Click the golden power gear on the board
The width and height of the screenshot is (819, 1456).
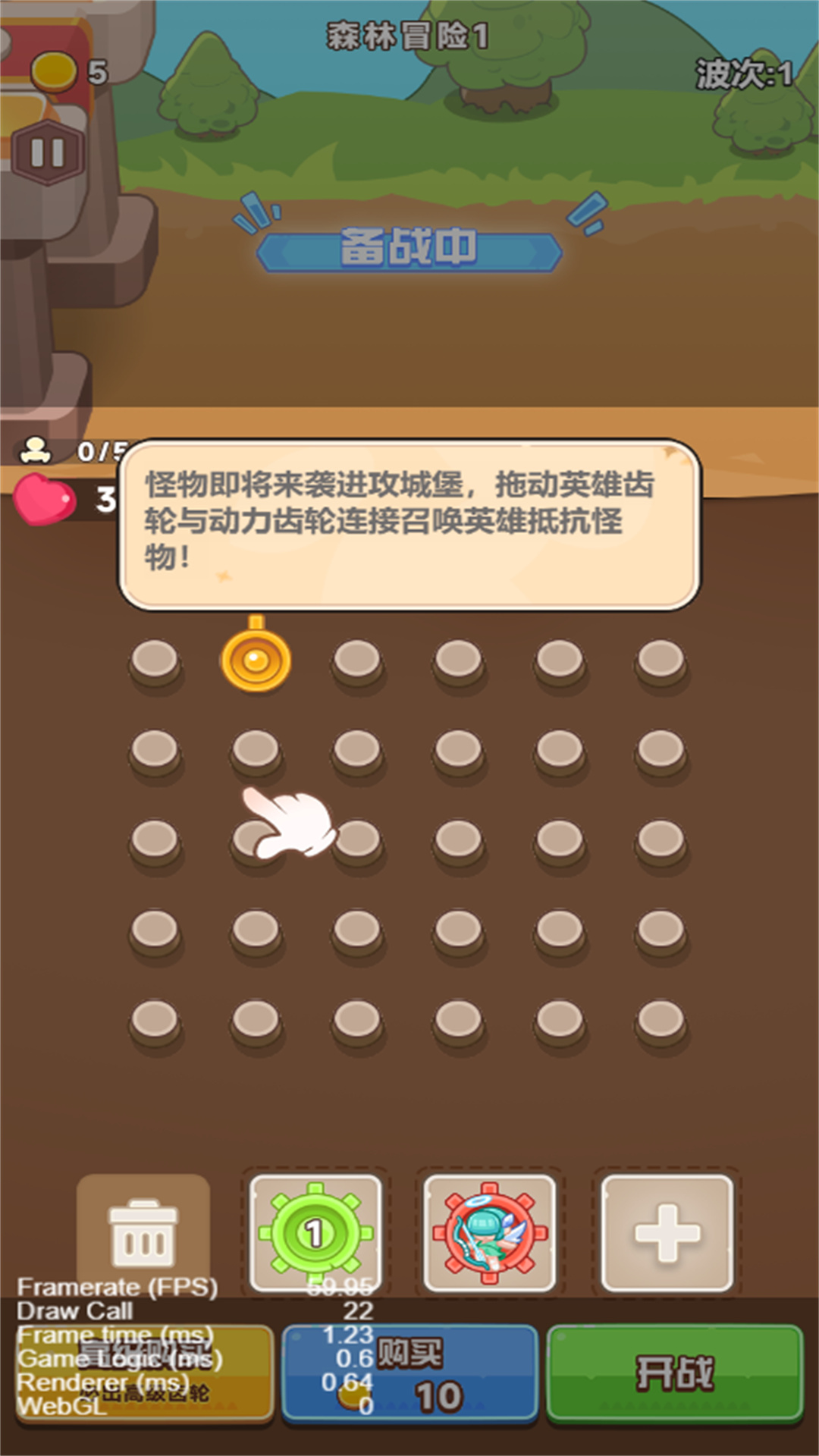pyautogui.click(x=257, y=661)
